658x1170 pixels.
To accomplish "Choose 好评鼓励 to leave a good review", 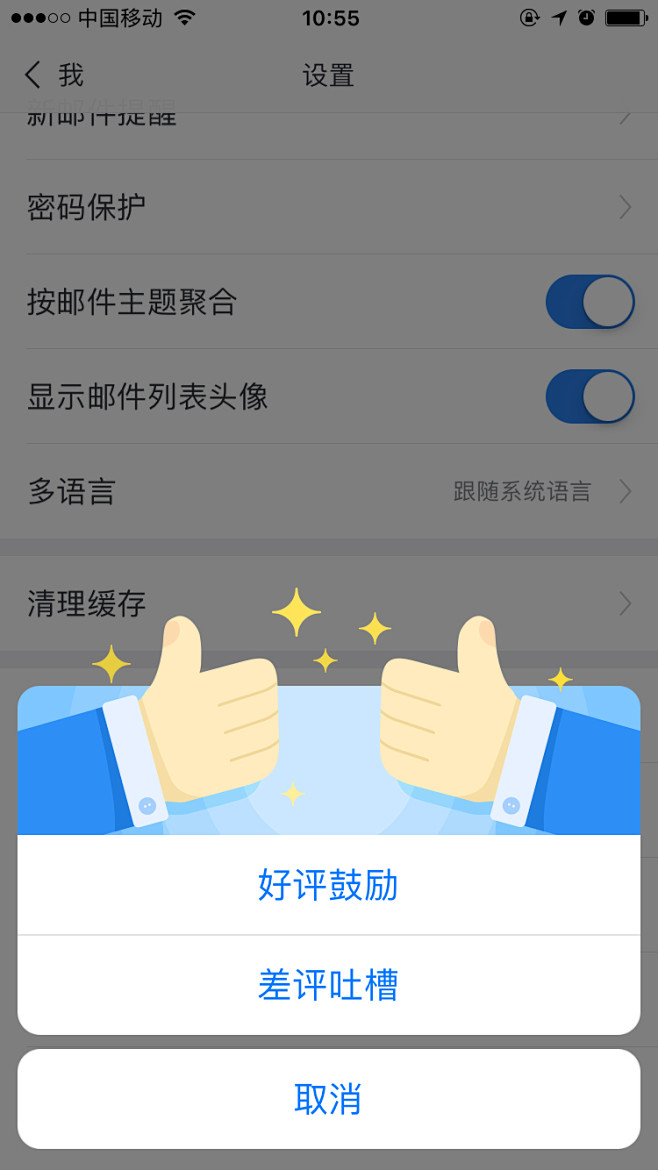I will tap(328, 885).
